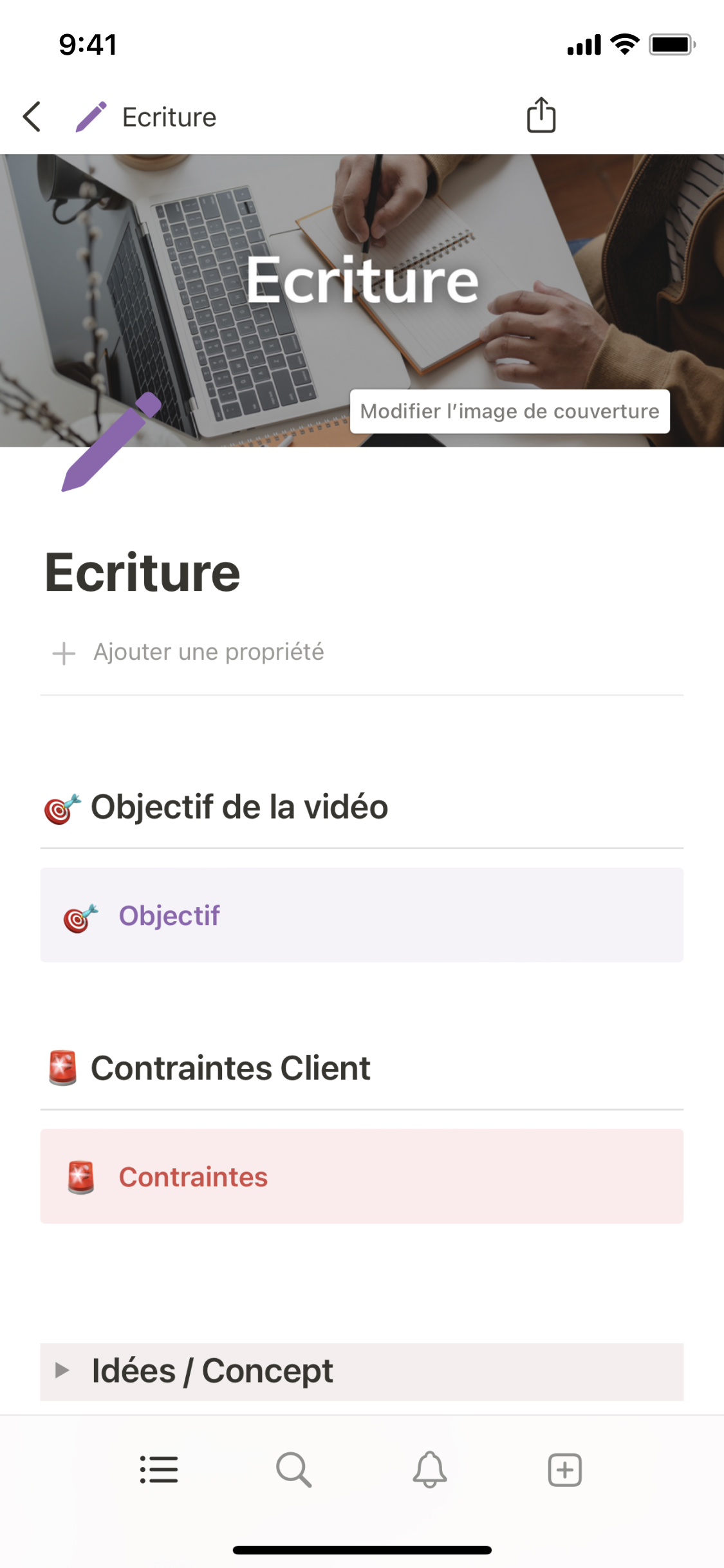724x1568 pixels.
Task: Create a new page
Action: coord(564,1470)
